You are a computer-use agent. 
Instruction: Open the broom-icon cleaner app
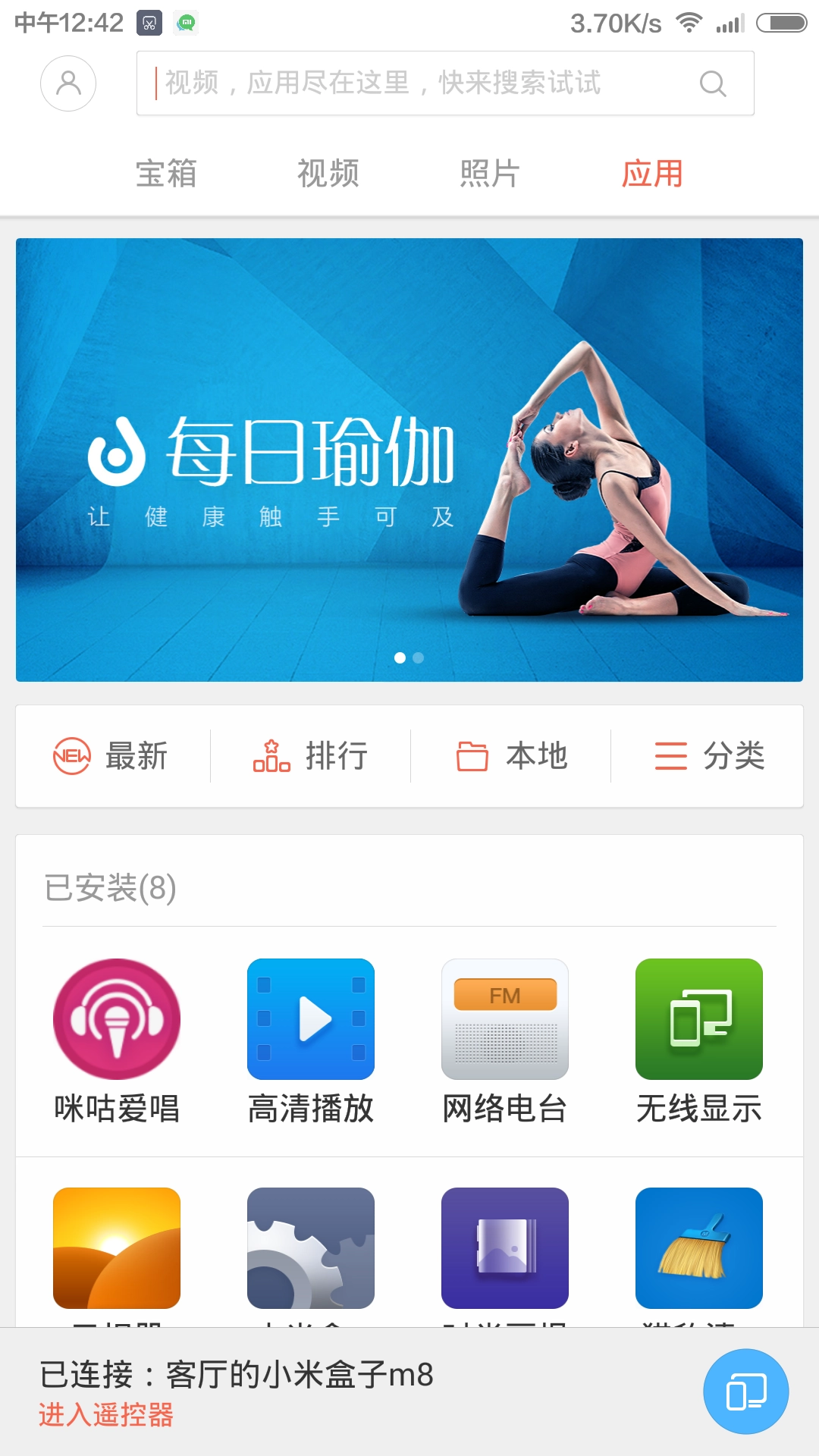698,1247
